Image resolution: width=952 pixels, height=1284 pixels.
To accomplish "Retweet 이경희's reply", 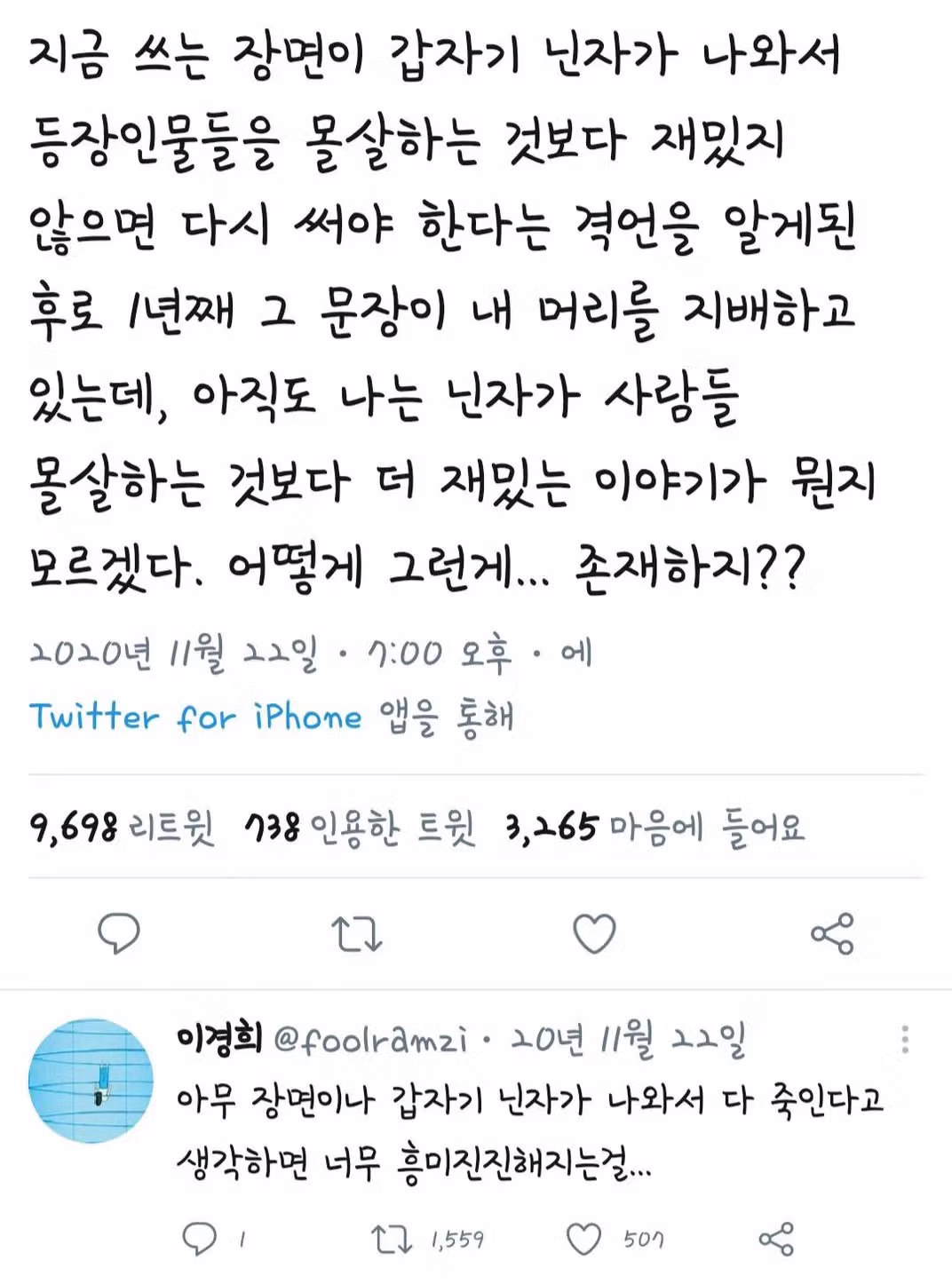I will coord(392,1239).
